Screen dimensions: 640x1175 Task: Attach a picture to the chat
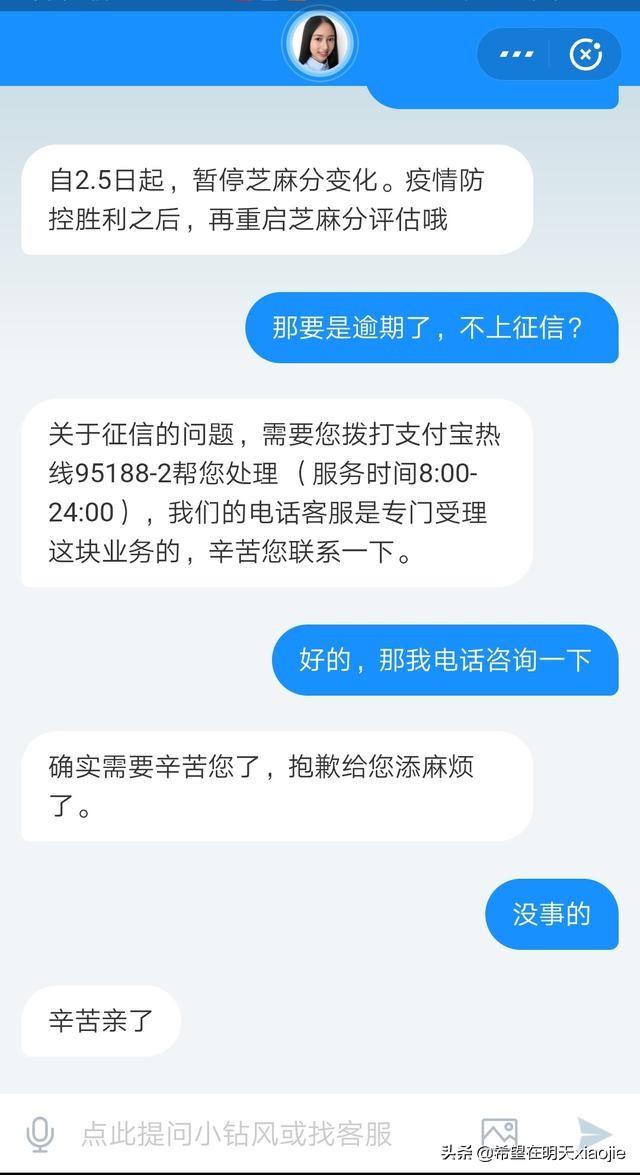pos(500,1134)
